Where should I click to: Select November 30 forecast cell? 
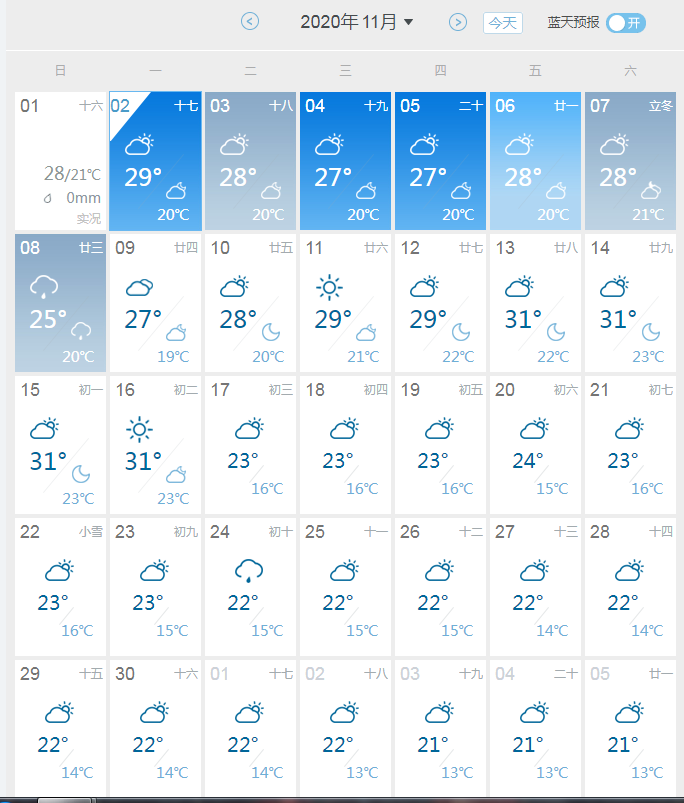[x=155, y=727]
